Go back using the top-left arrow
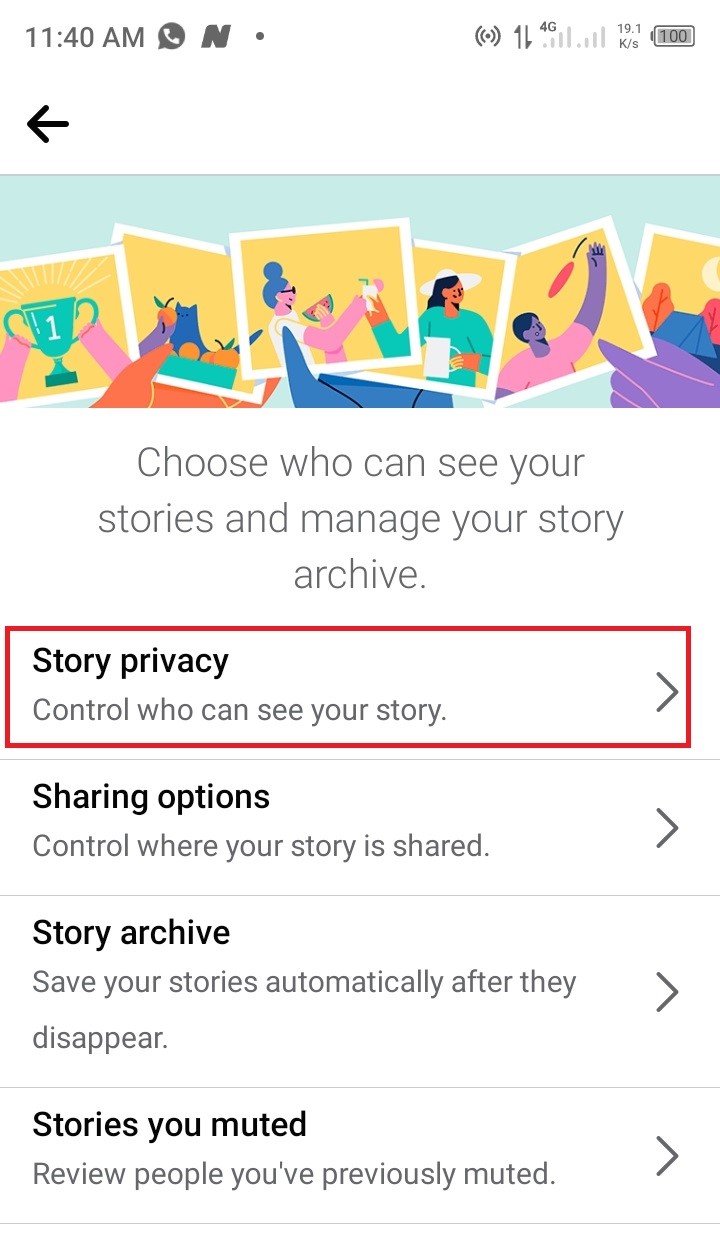Image resolution: width=720 pixels, height=1243 pixels. pyautogui.click(x=48, y=125)
